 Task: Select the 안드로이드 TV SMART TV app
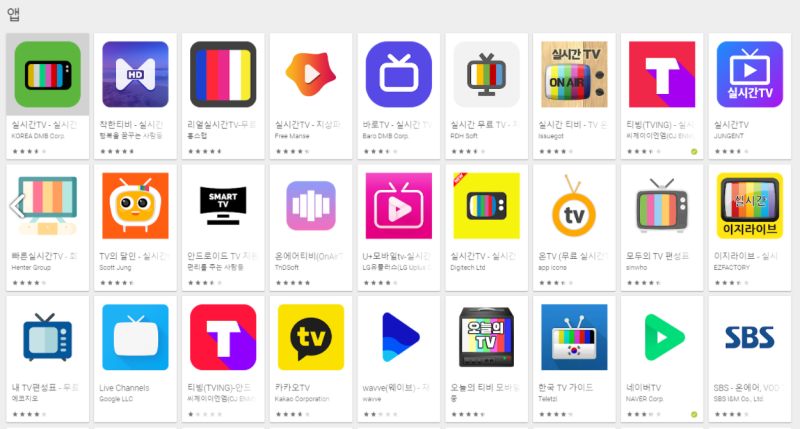tap(223, 206)
